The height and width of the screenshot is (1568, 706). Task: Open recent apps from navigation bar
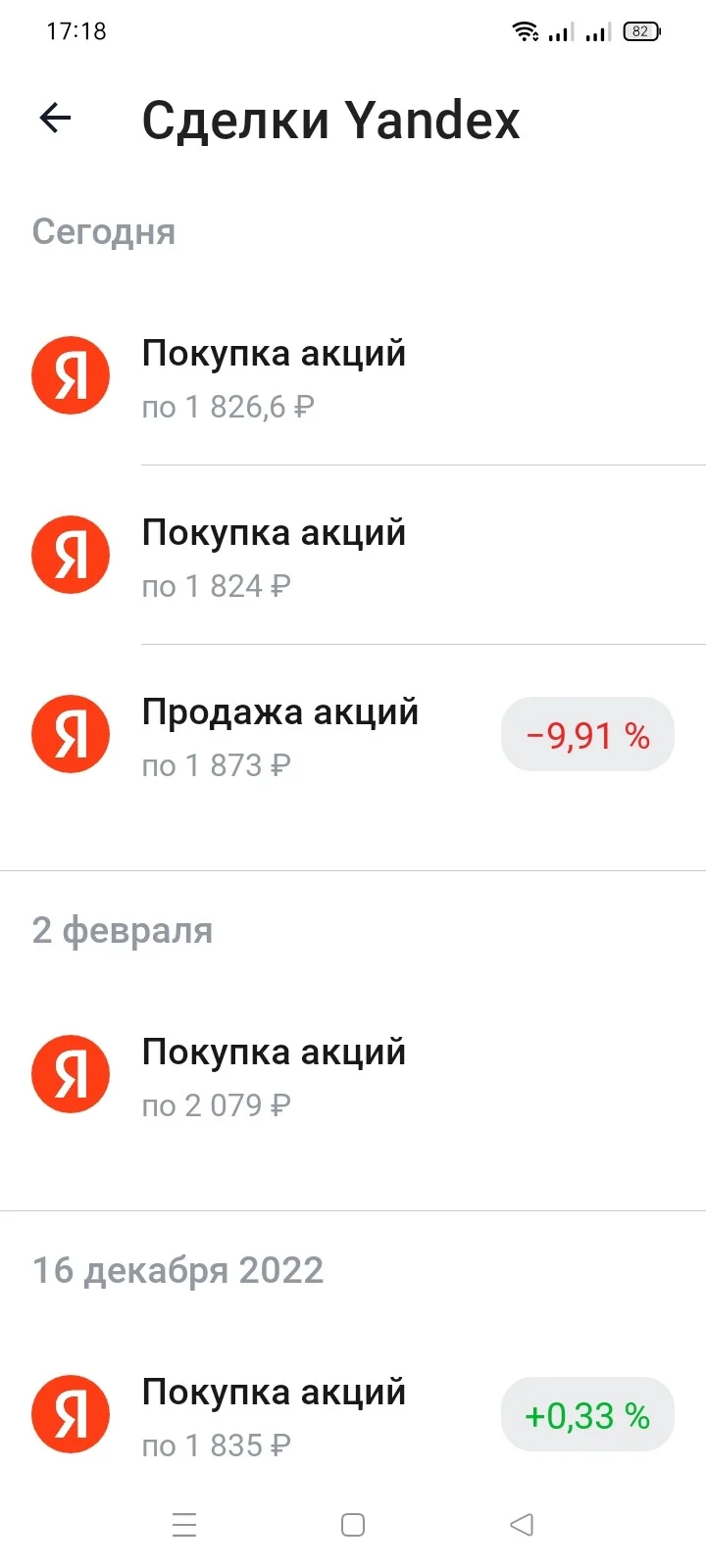click(x=184, y=1525)
